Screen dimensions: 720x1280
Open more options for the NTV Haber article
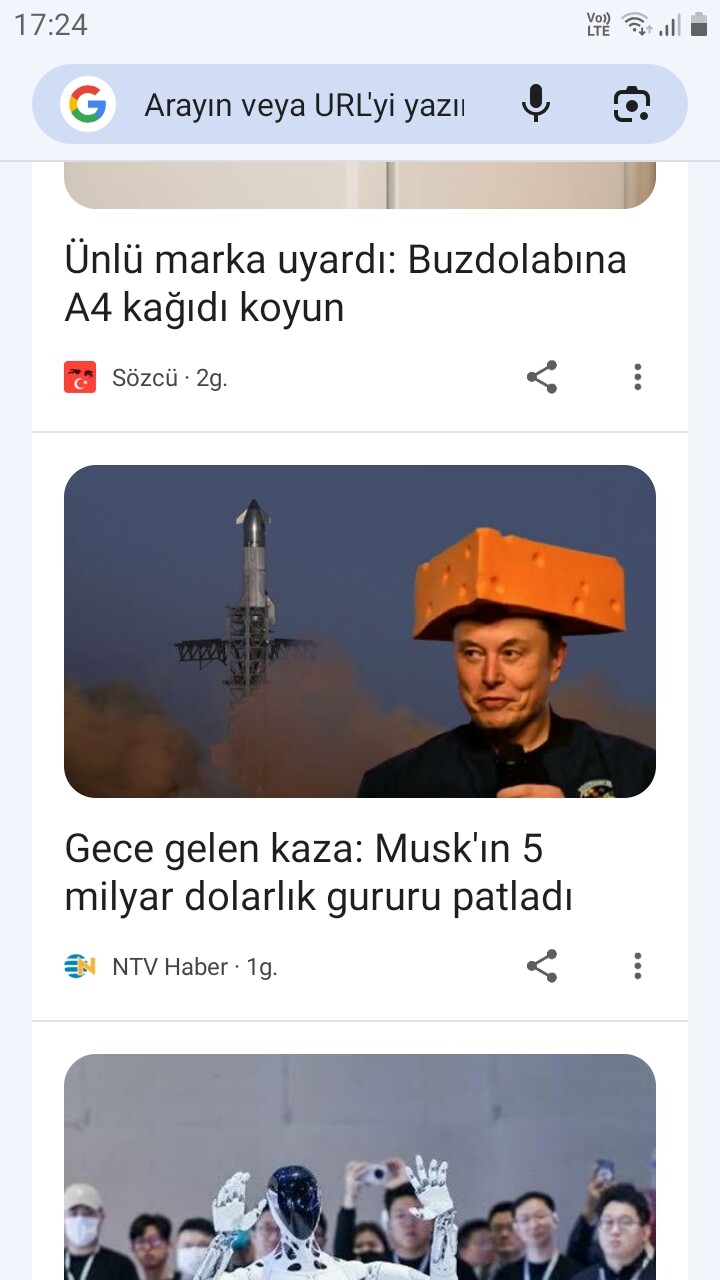click(x=637, y=966)
